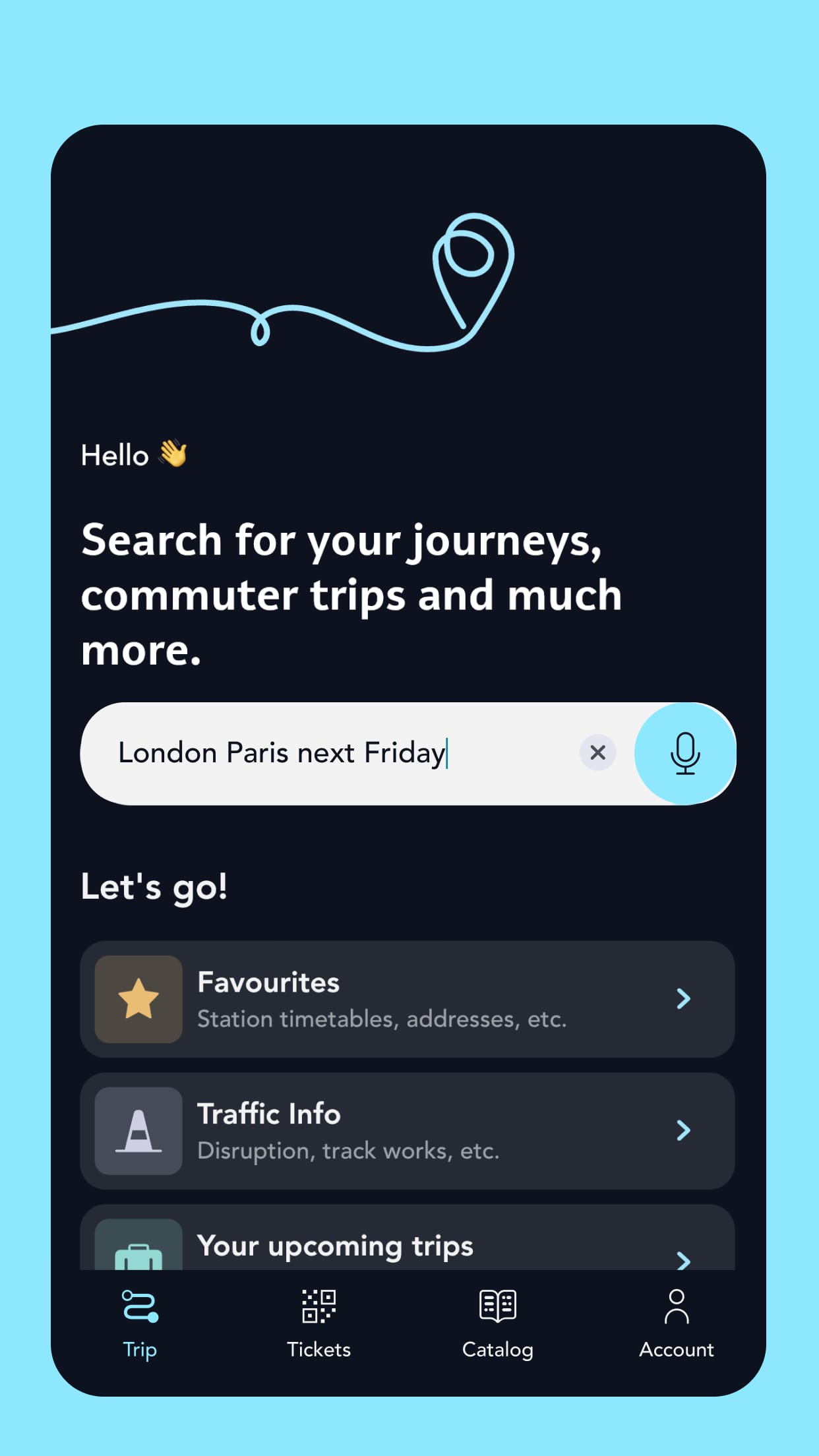
Task: Clear the search text with the X icon
Action: tap(597, 752)
